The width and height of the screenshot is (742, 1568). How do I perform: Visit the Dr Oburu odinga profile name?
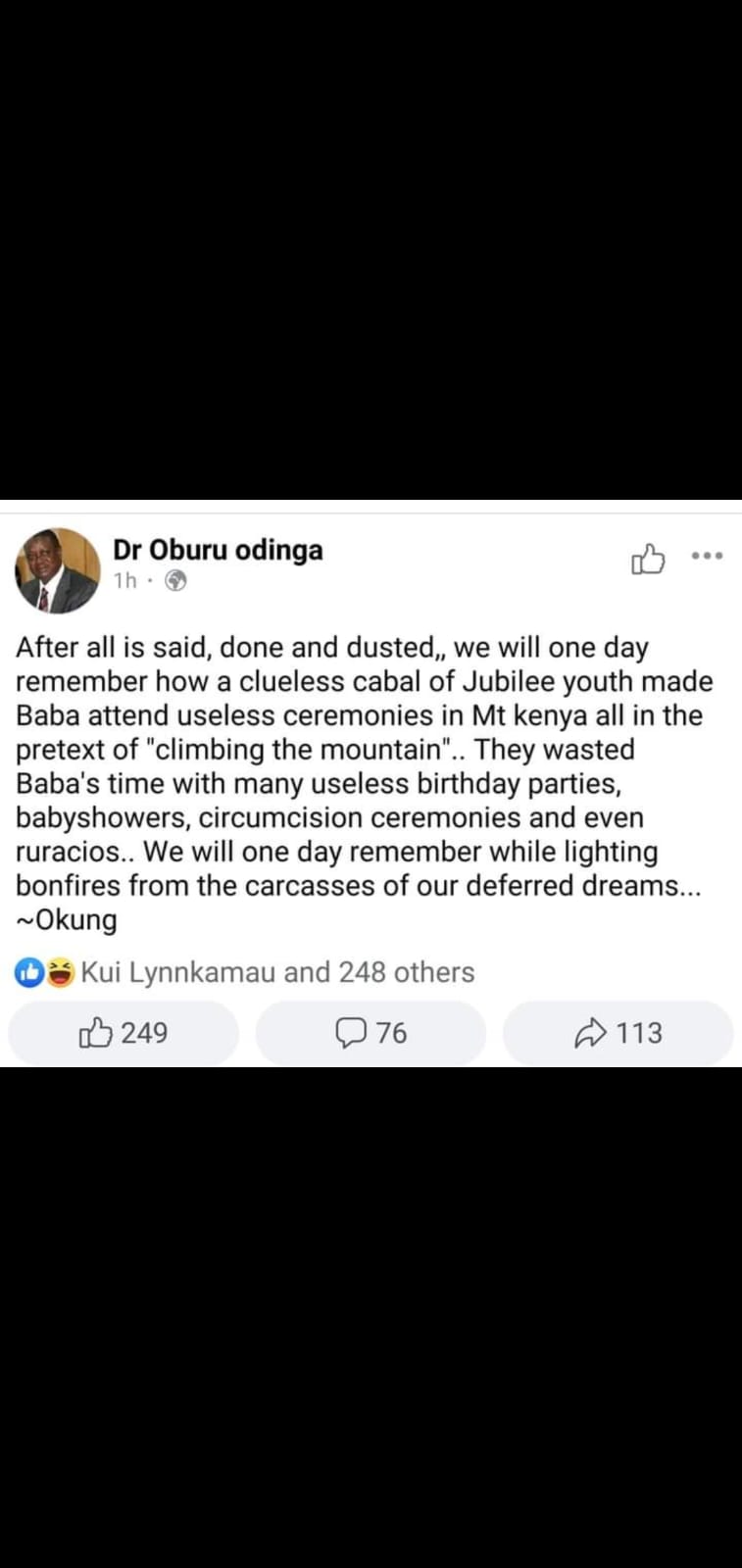coord(218,550)
